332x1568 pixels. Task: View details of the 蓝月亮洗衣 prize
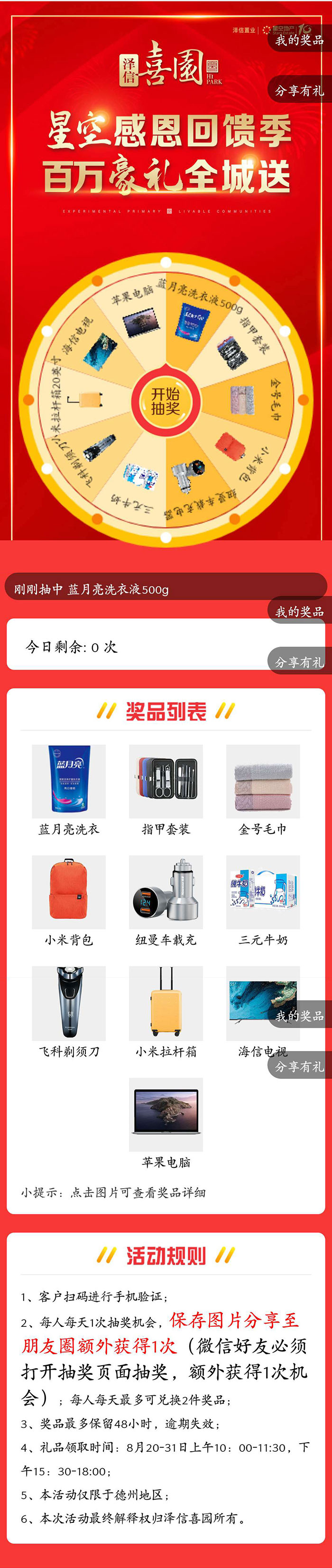[x=69, y=781]
